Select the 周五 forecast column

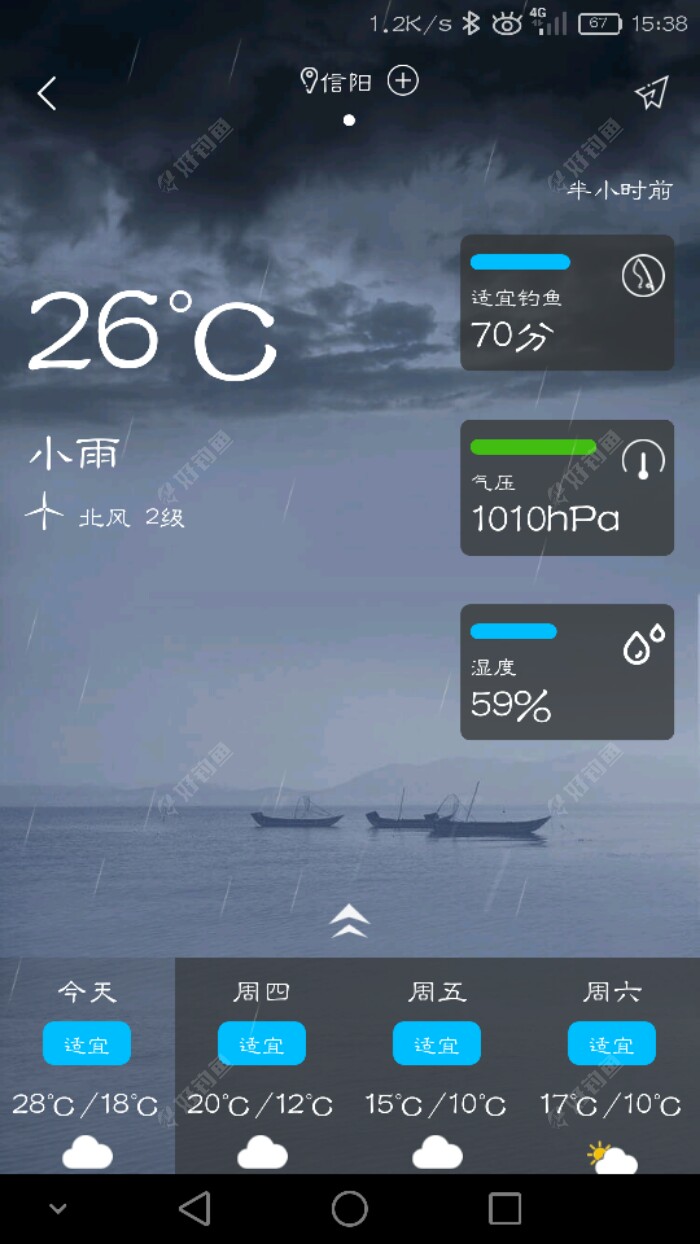click(x=437, y=1065)
